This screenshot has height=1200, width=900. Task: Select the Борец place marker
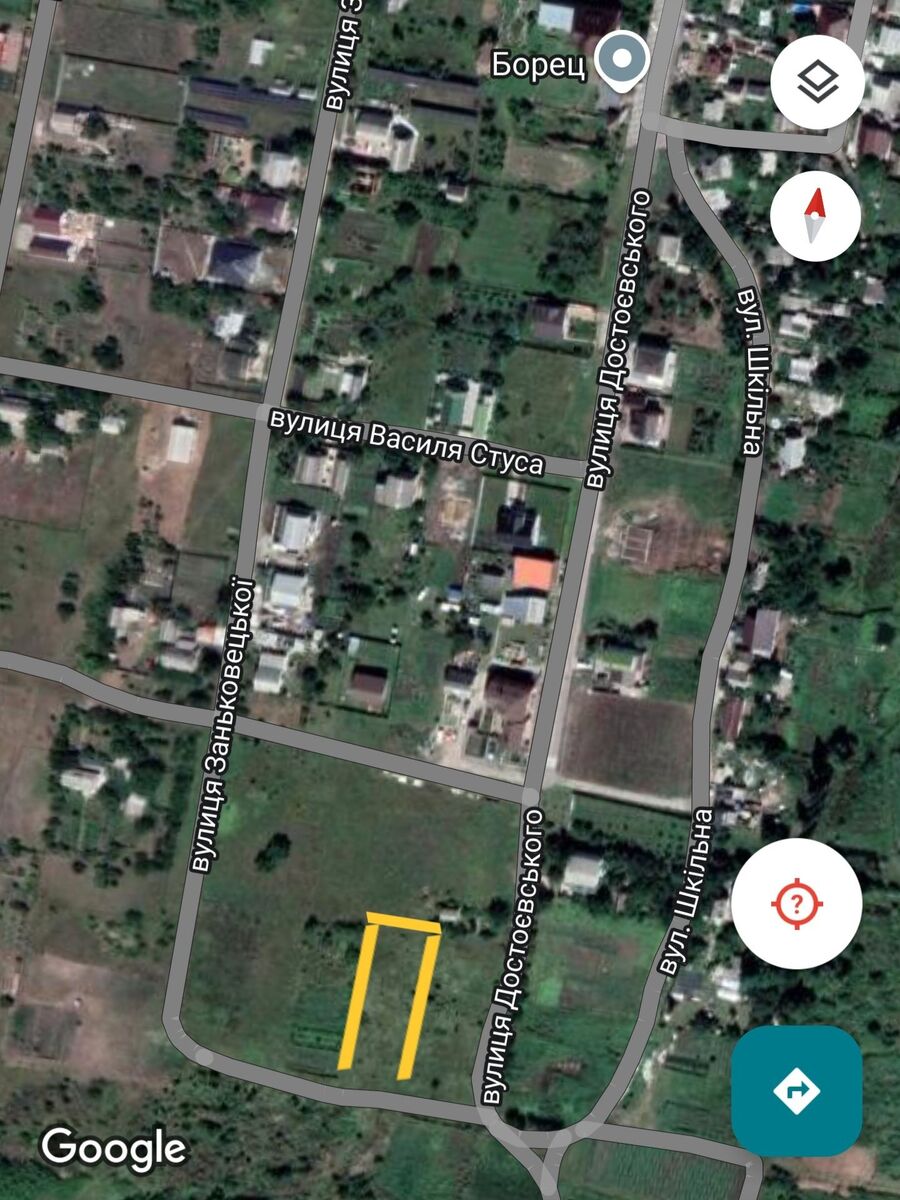[624, 62]
